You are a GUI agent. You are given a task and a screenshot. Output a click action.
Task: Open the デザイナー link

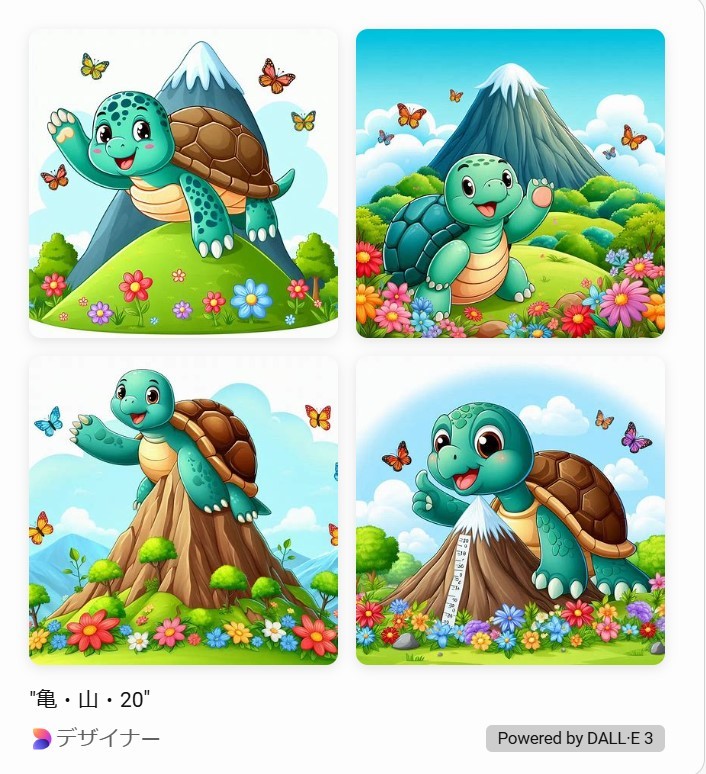pyautogui.click(x=107, y=738)
